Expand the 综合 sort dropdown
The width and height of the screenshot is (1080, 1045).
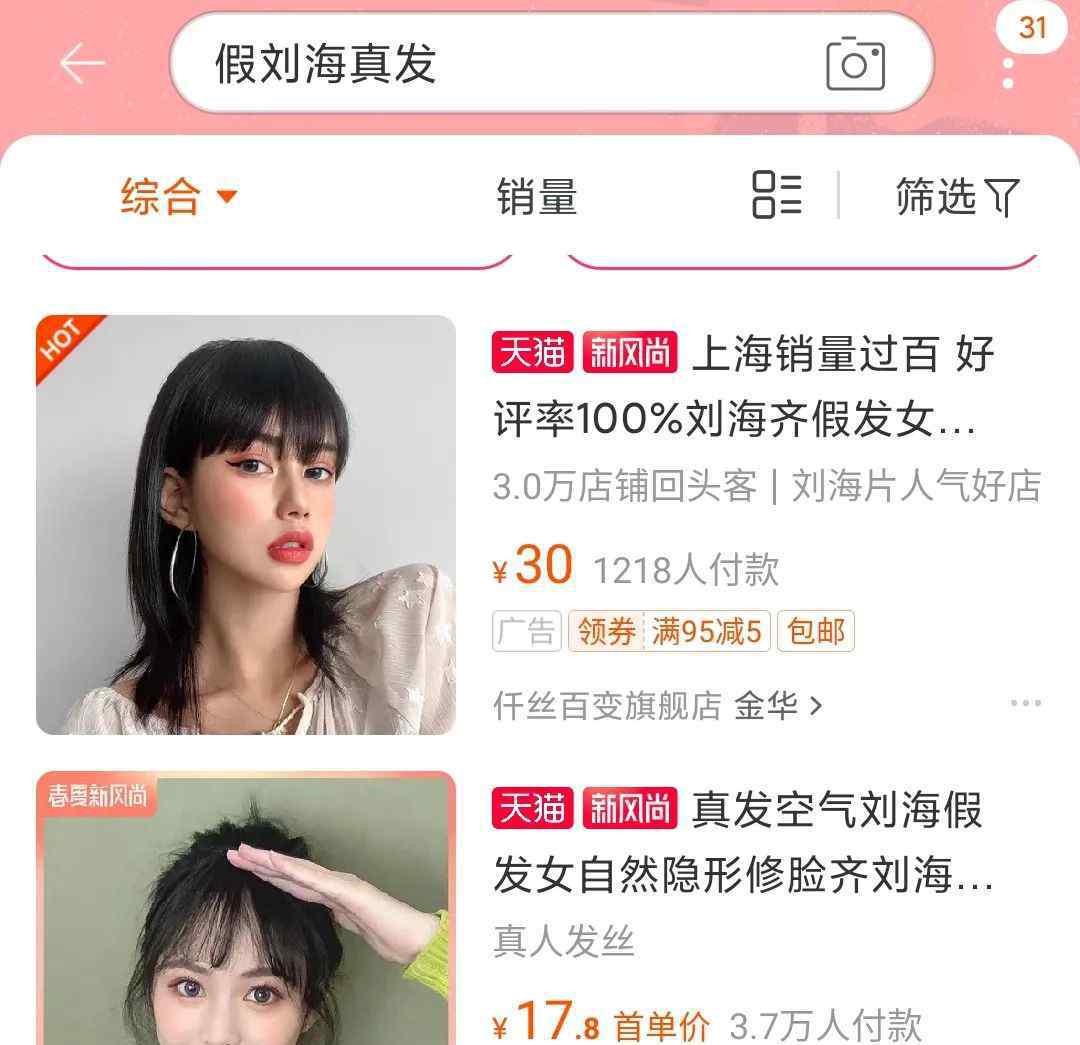(179, 196)
